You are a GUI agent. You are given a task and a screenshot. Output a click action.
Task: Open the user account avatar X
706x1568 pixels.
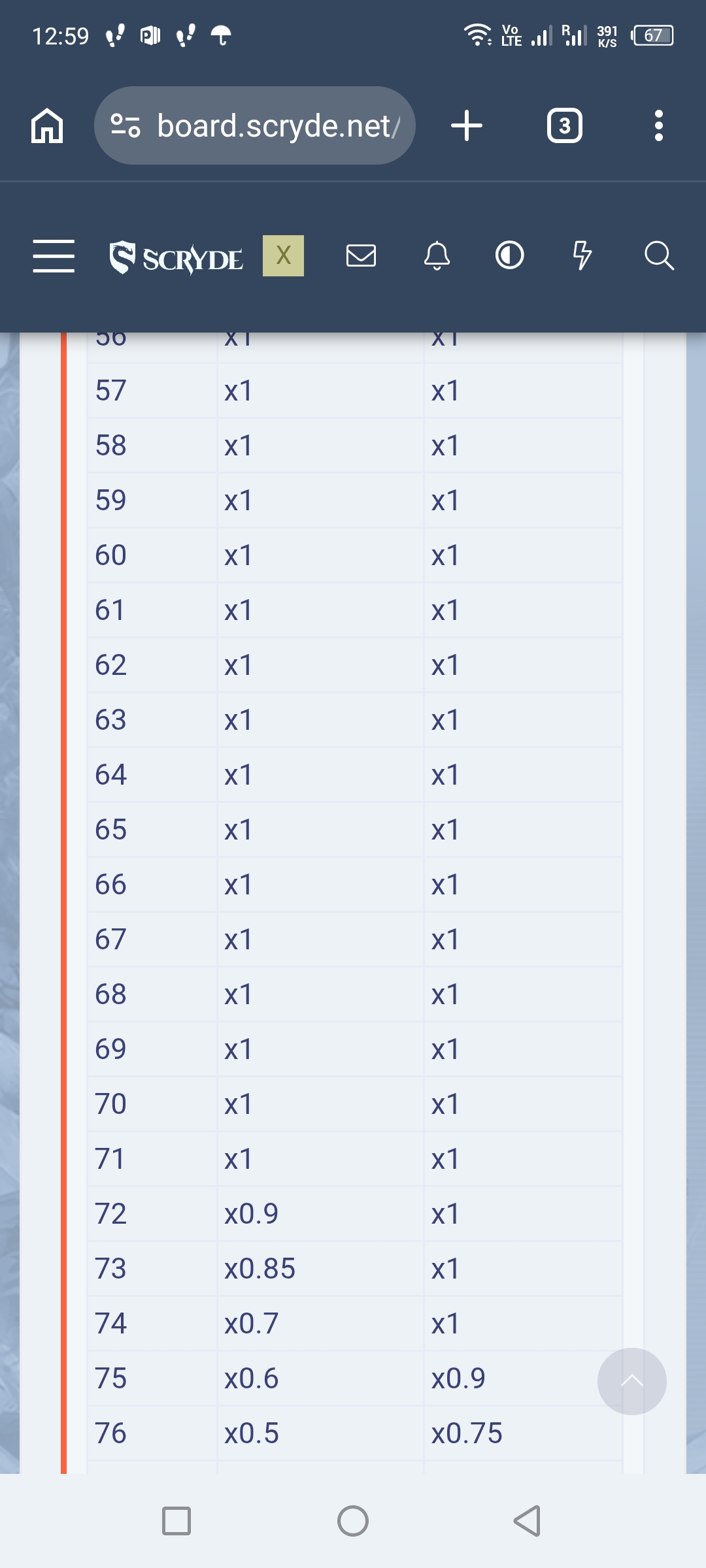click(x=283, y=255)
